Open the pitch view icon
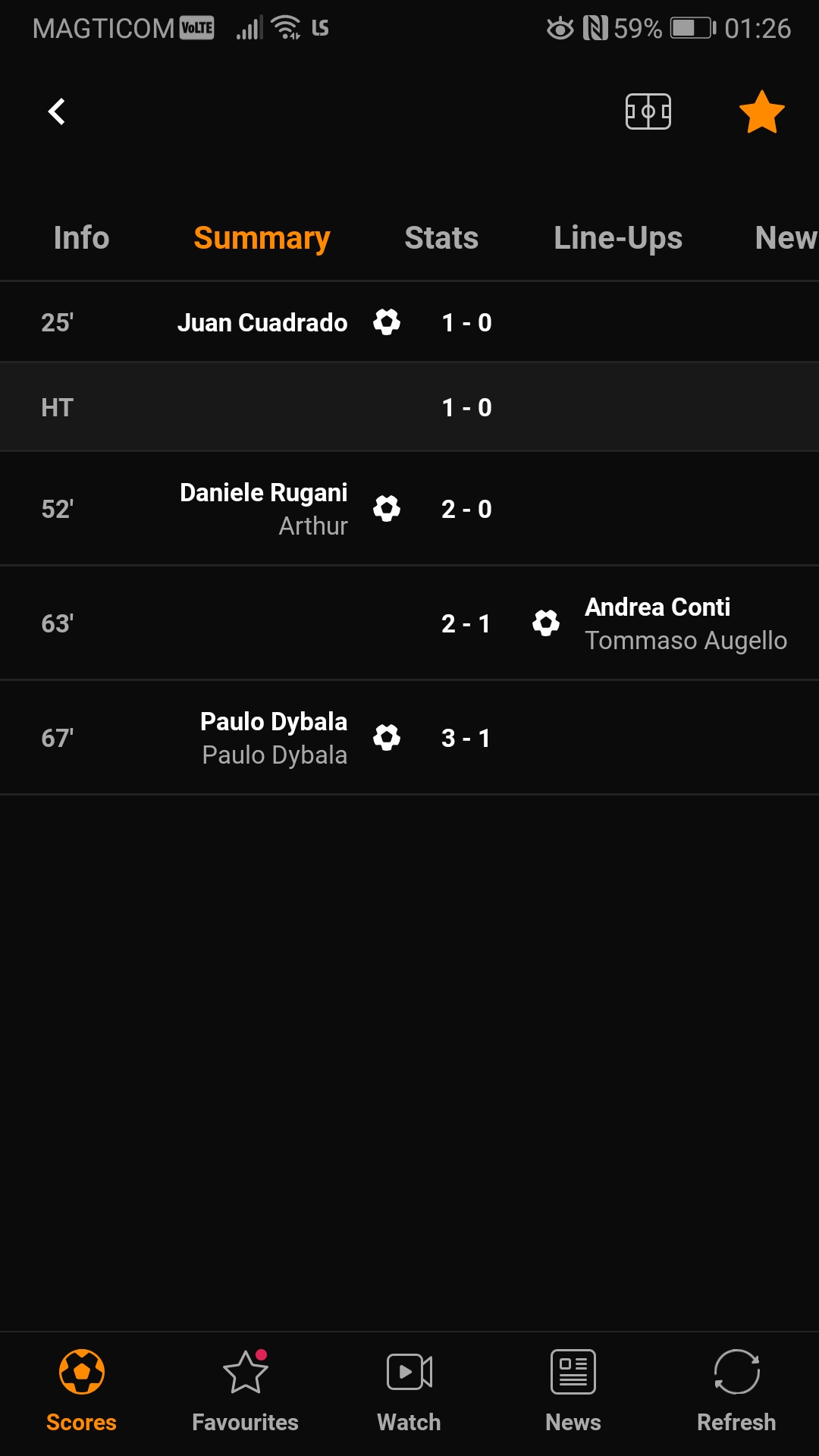Image resolution: width=819 pixels, height=1456 pixels. click(648, 111)
